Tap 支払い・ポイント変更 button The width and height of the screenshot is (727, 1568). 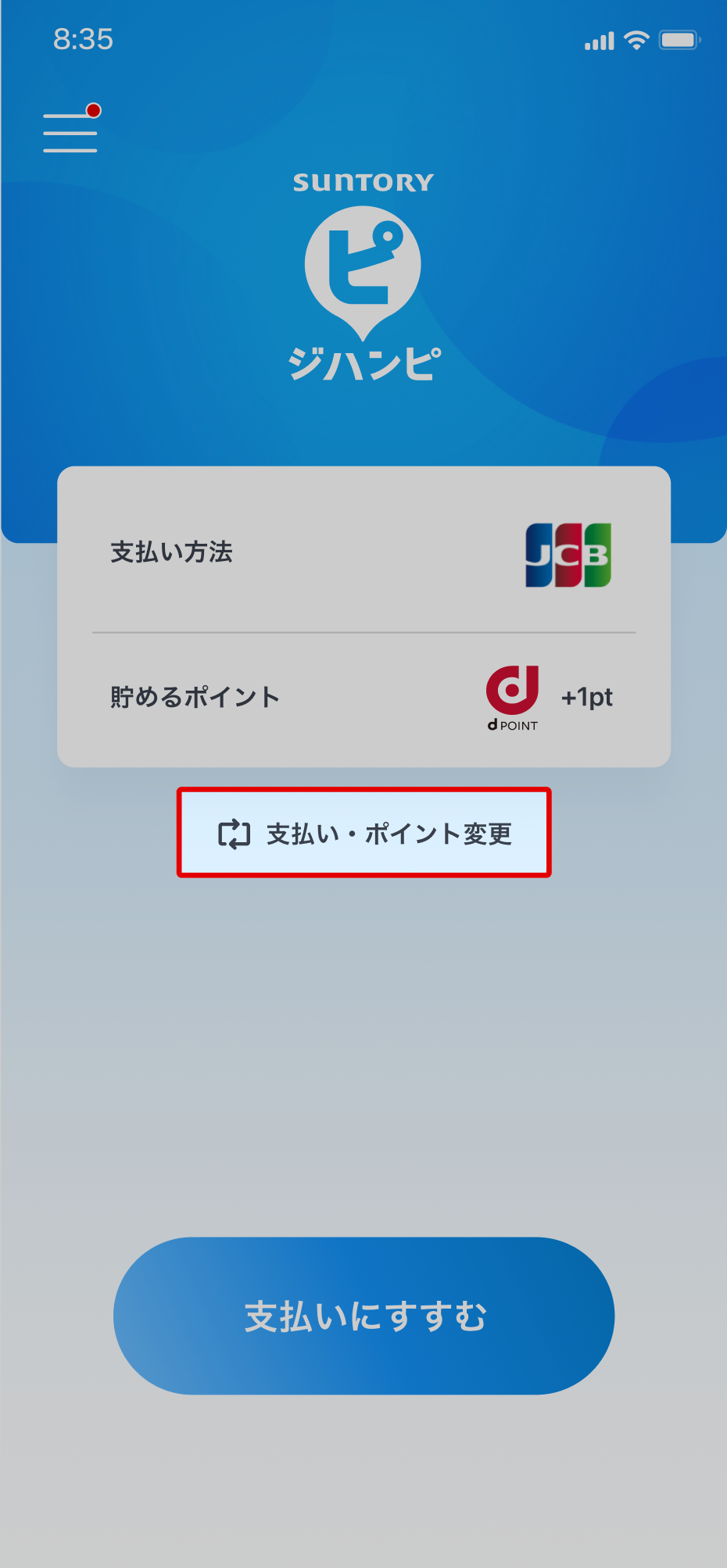click(x=364, y=833)
